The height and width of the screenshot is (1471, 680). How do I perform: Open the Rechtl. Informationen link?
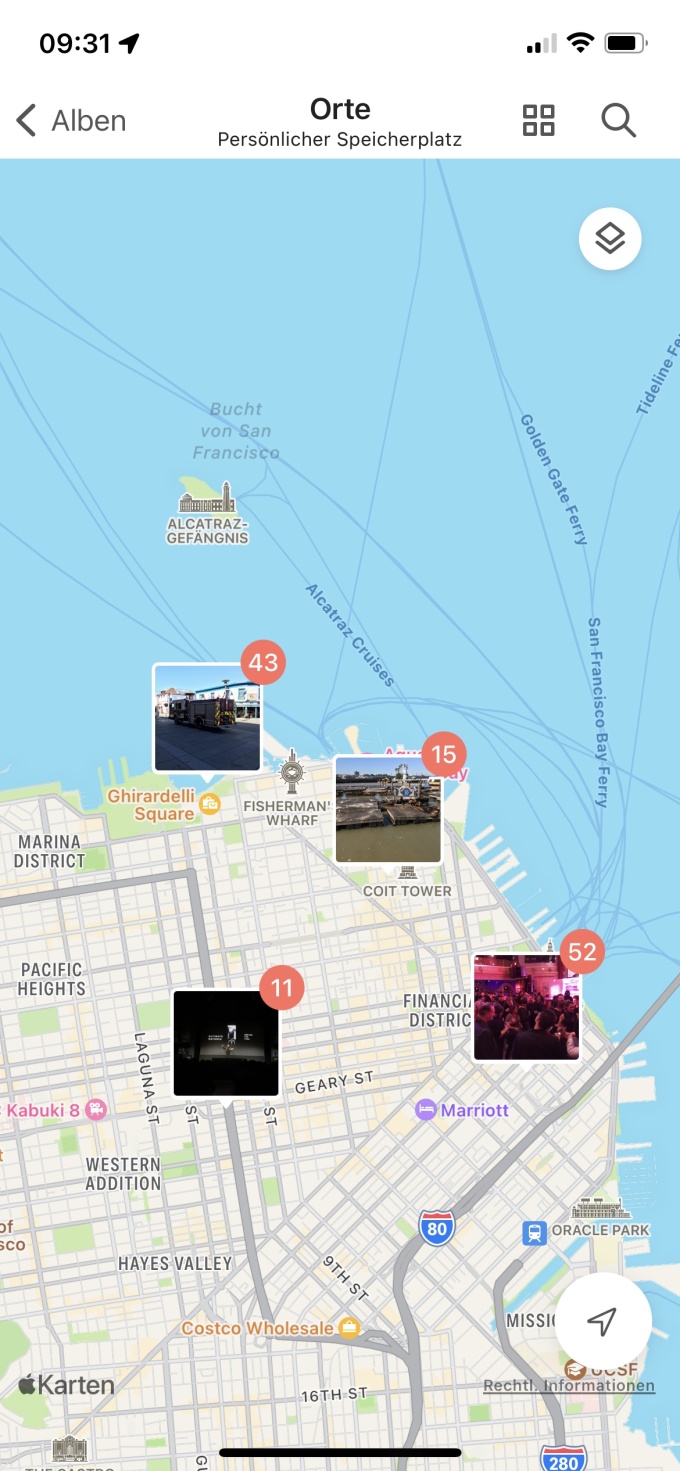pyautogui.click(x=569, y=1385)
